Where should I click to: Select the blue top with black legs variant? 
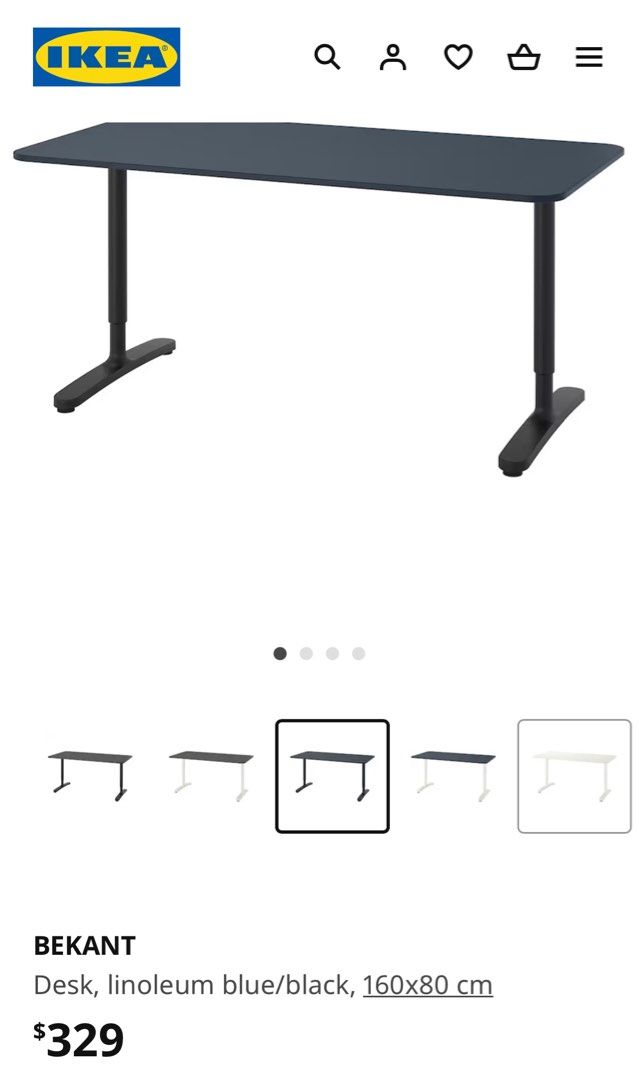coord(332,775)
